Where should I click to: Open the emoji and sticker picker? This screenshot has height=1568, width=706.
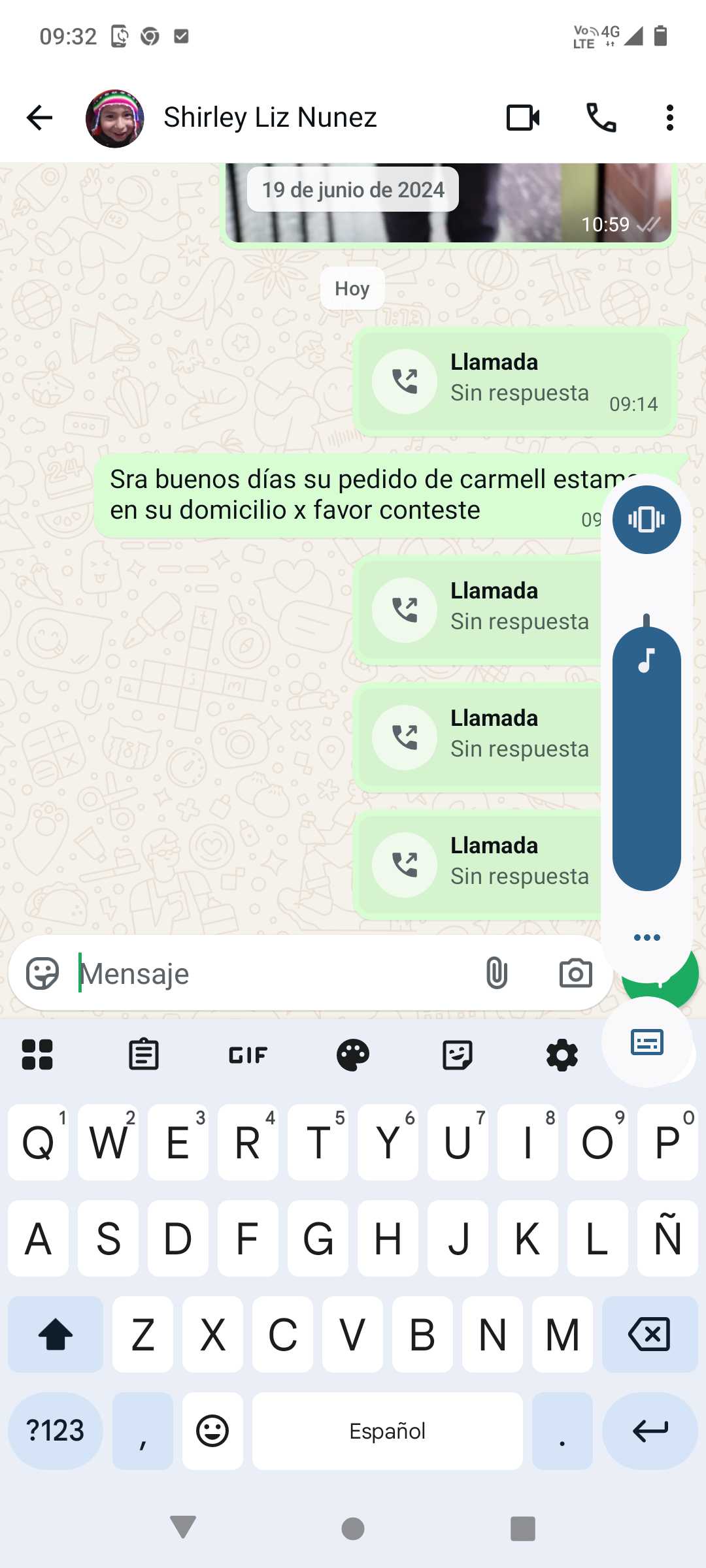[42, 973]
